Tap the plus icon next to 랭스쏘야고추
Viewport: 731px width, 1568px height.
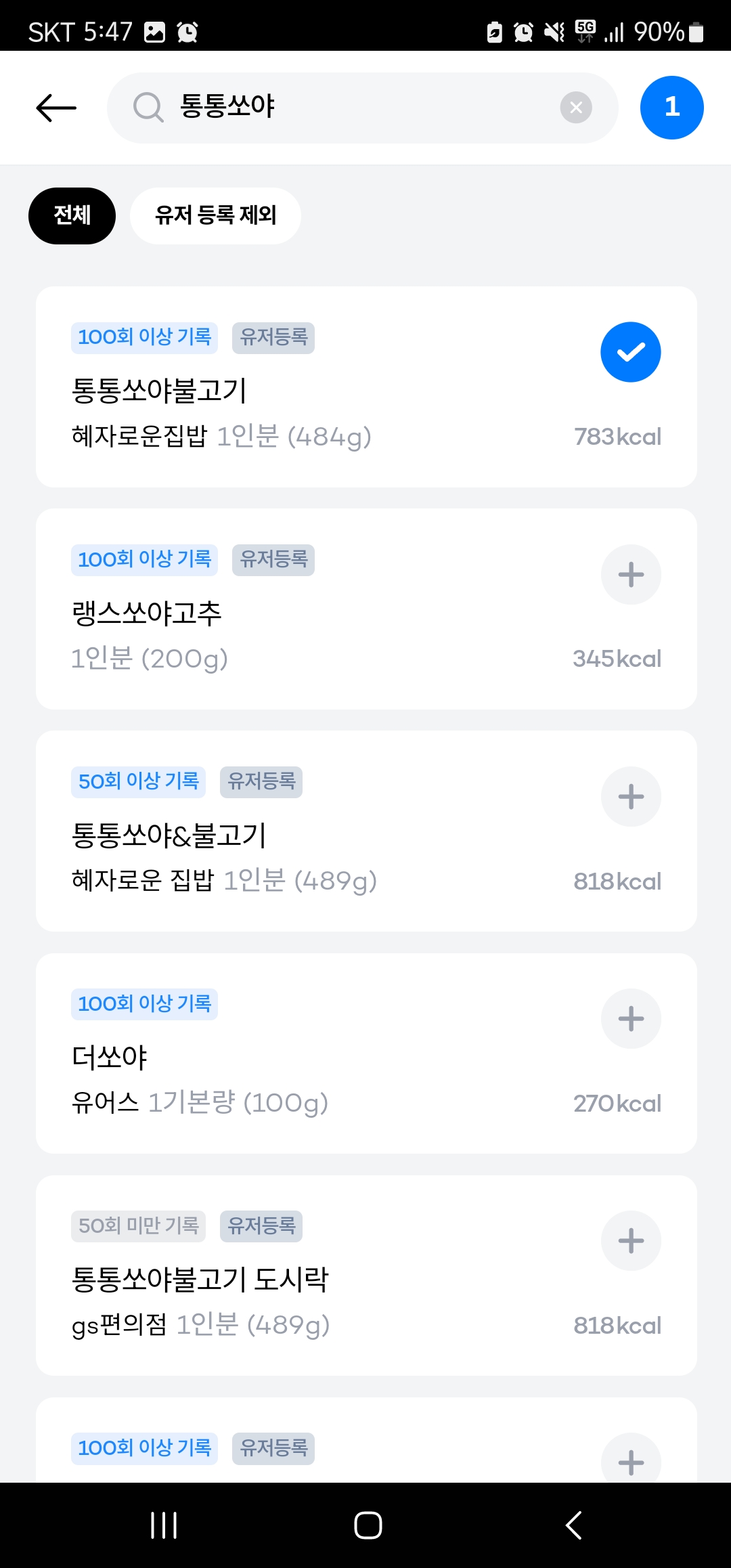630,574
